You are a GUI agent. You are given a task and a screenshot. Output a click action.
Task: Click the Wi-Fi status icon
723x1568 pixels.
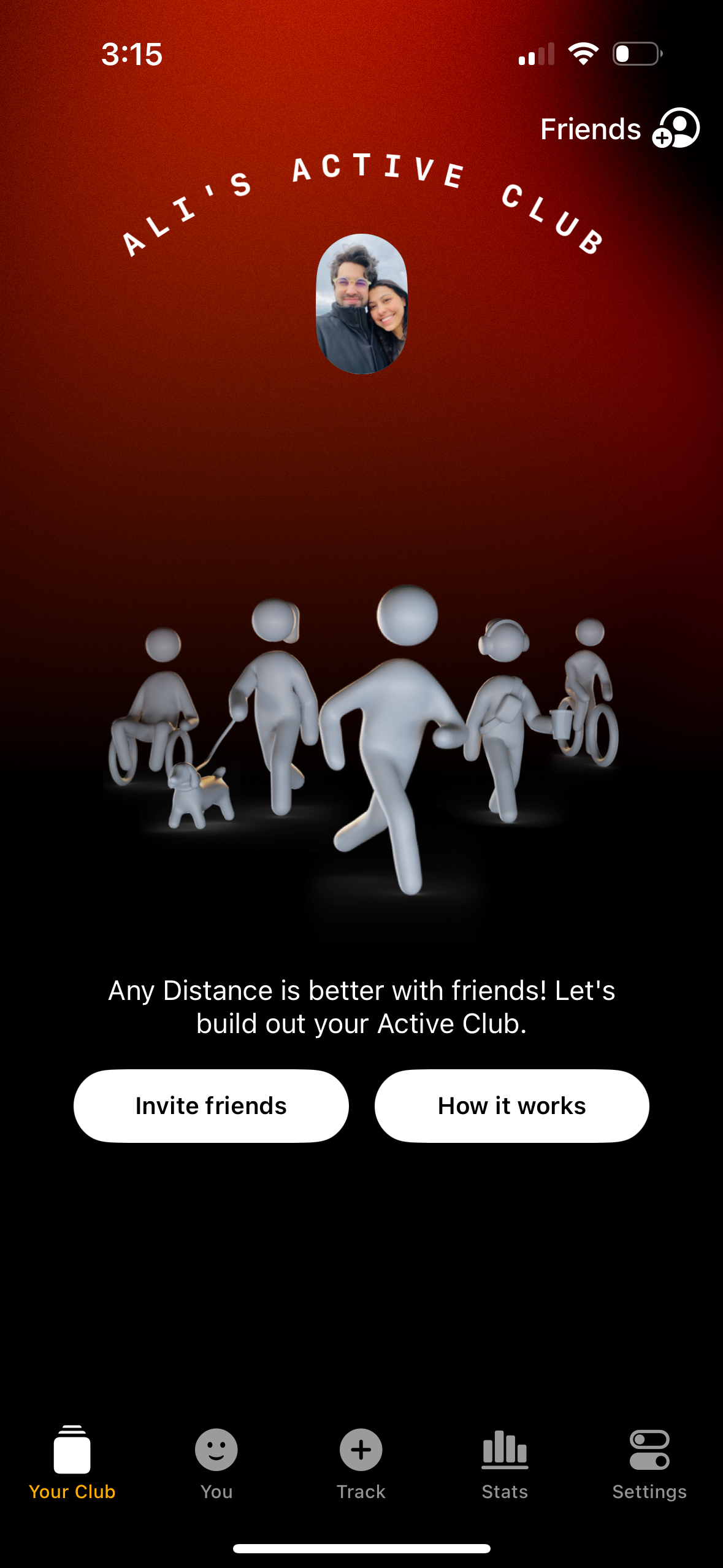pyautogui.click(x=583, y=55)
